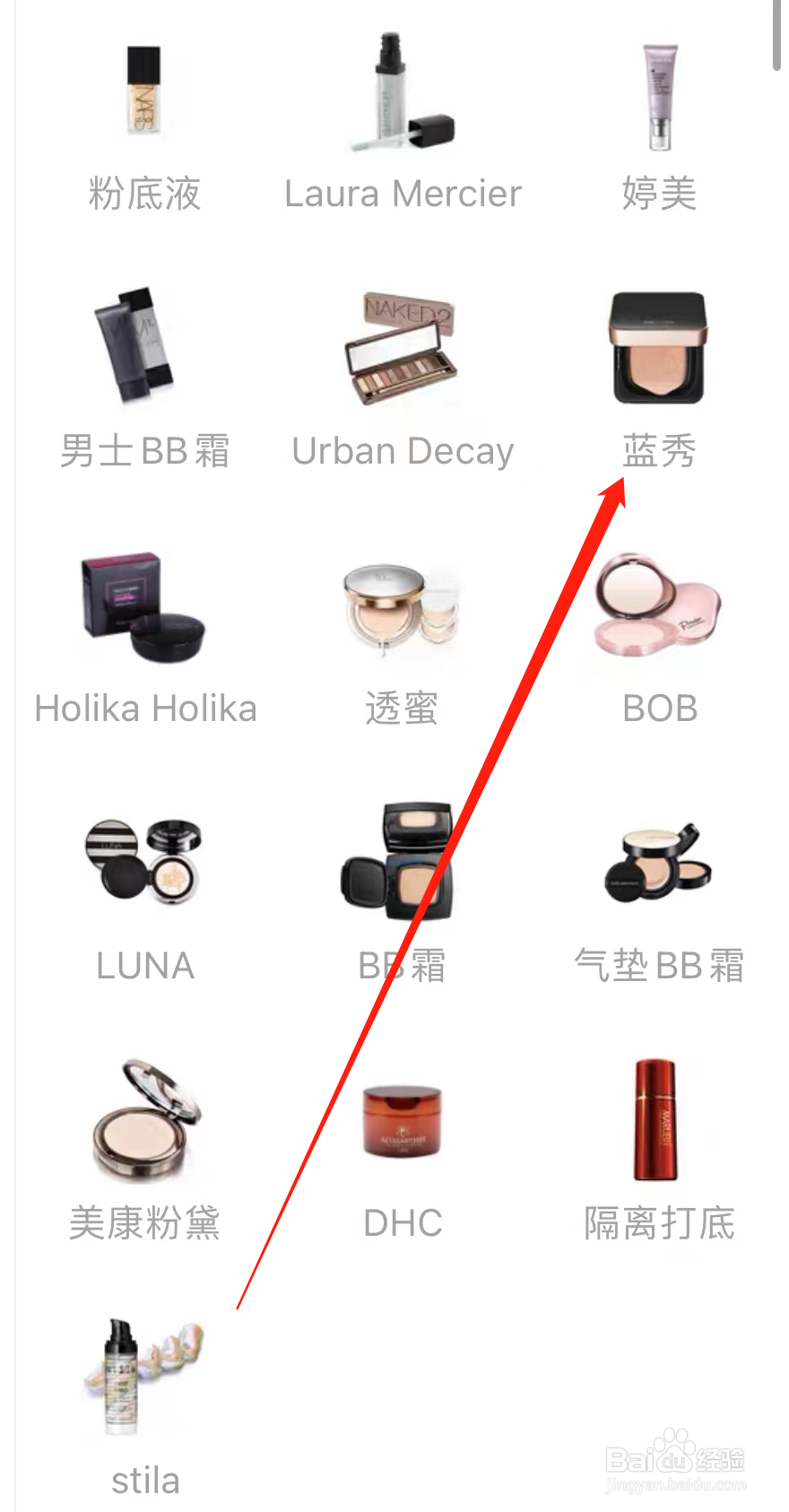The height and width of the screenshot is (1512, 789).
Task: Select the pink BOB powder compact image
Action: (x=657, y=607)
